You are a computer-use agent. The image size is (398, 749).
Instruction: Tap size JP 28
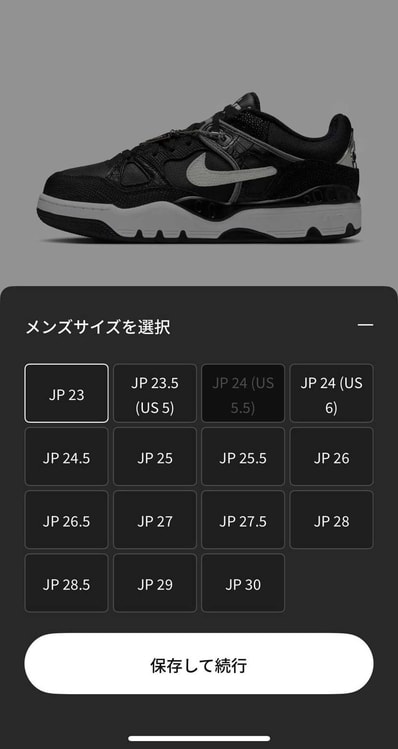point(332,520)
